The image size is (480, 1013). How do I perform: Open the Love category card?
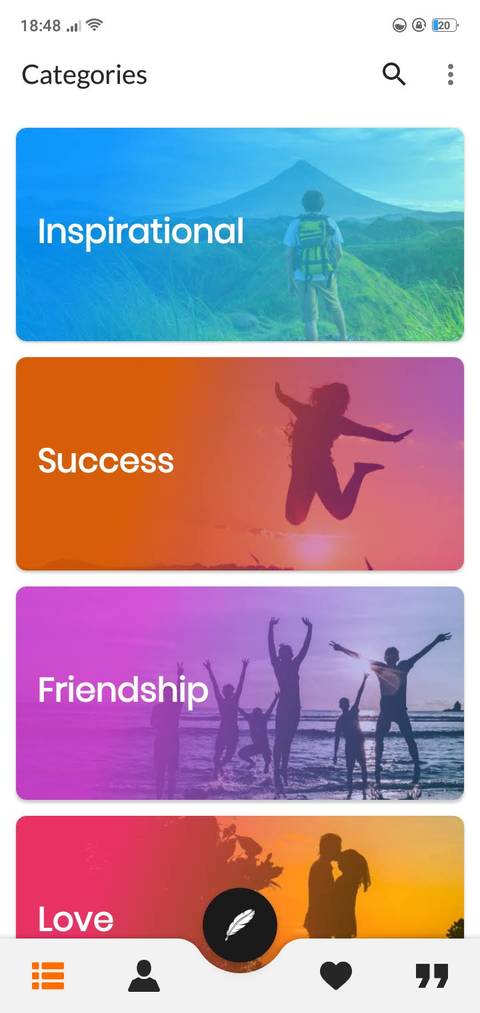(240, 877)
